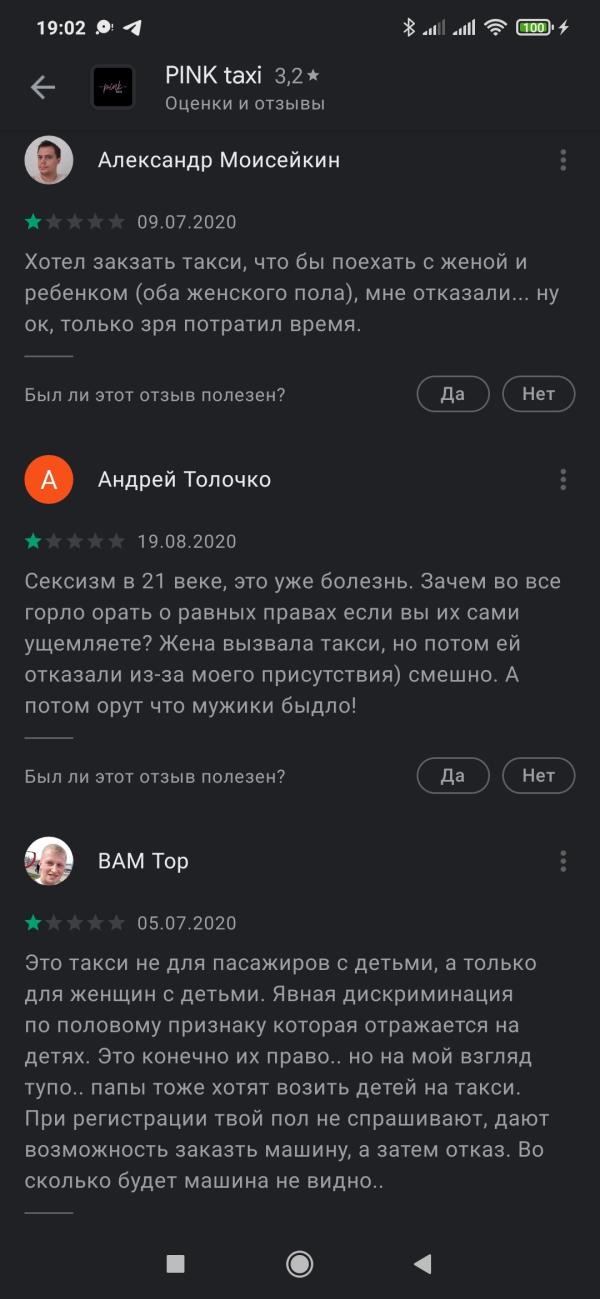Open options menu for BAM Top's review
This screenshot has height=1299, width=600.
tap(563, 861)
